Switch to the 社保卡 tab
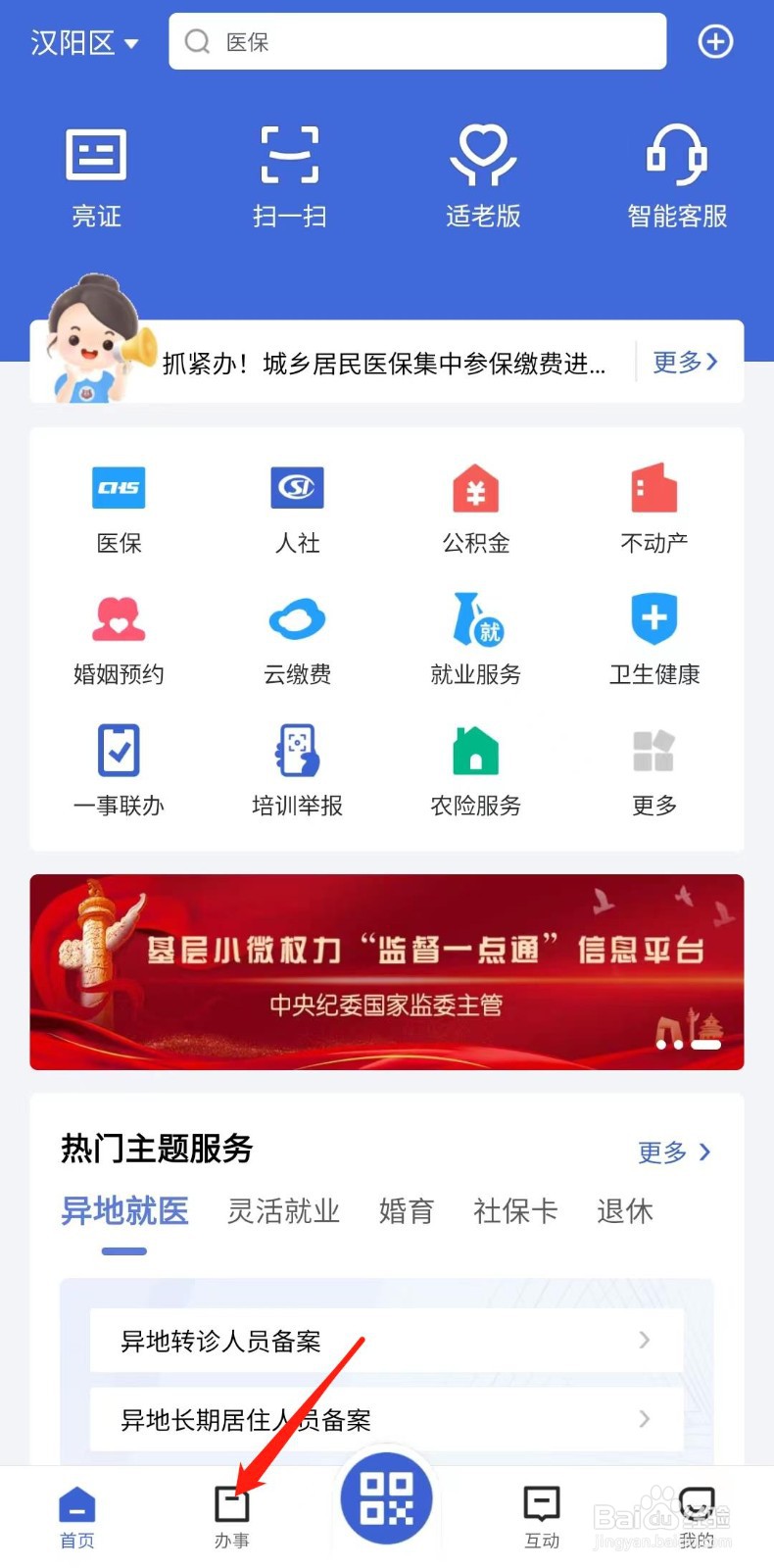The width and height of the screenshot is (774, 1568). pyautogui.click(x=515, y=1212)
